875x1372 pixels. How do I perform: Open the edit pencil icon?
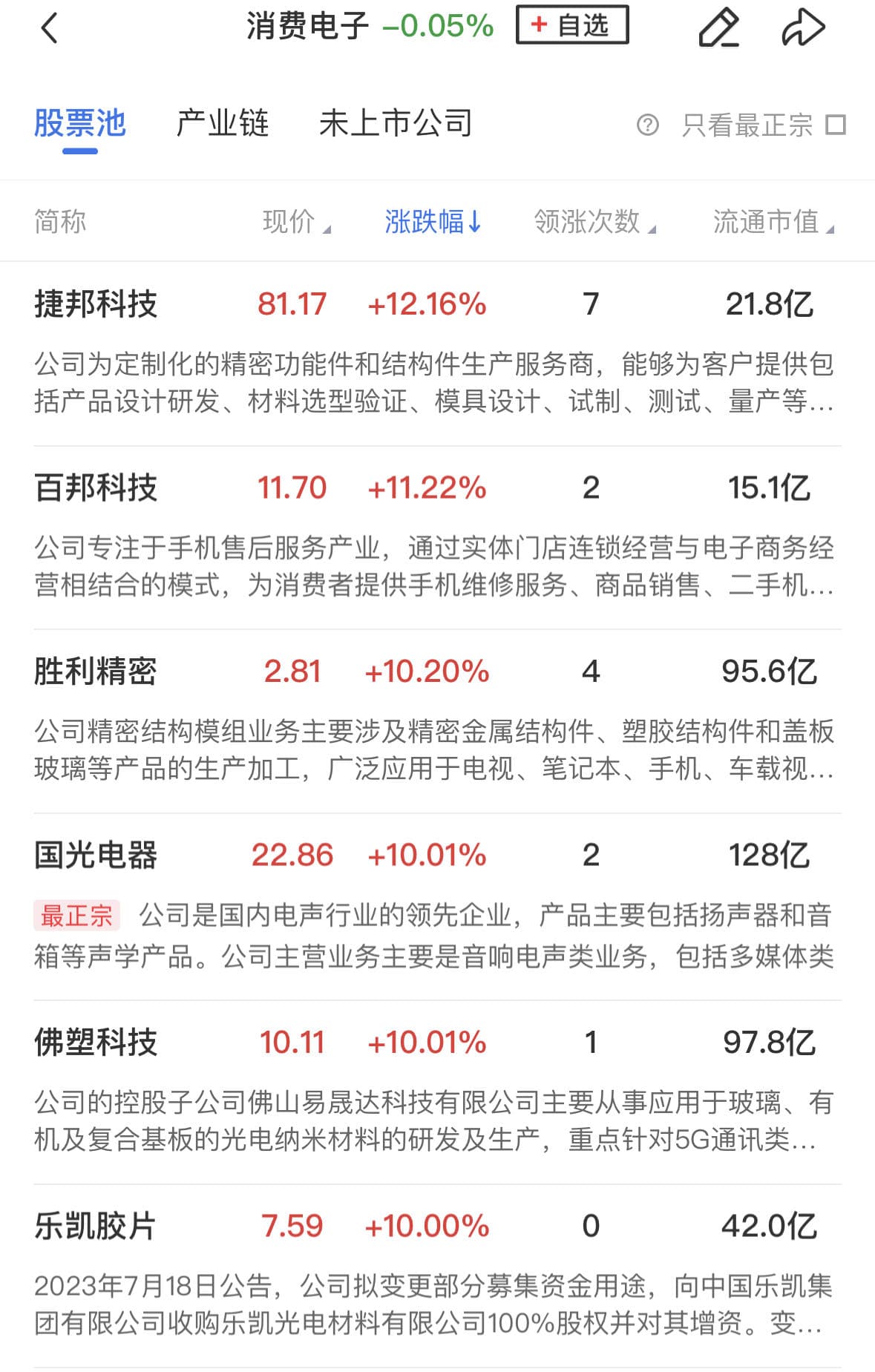coord(718,28)
